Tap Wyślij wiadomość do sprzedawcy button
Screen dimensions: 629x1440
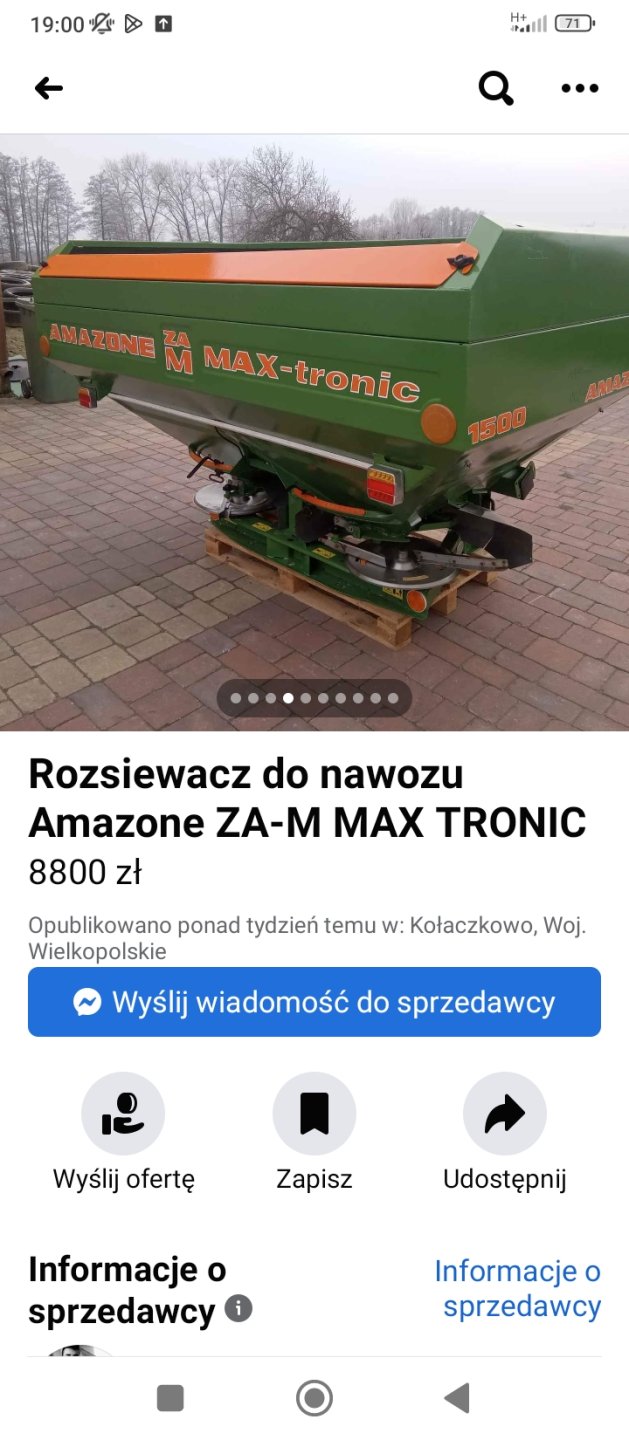click(x=314, y=1002)
